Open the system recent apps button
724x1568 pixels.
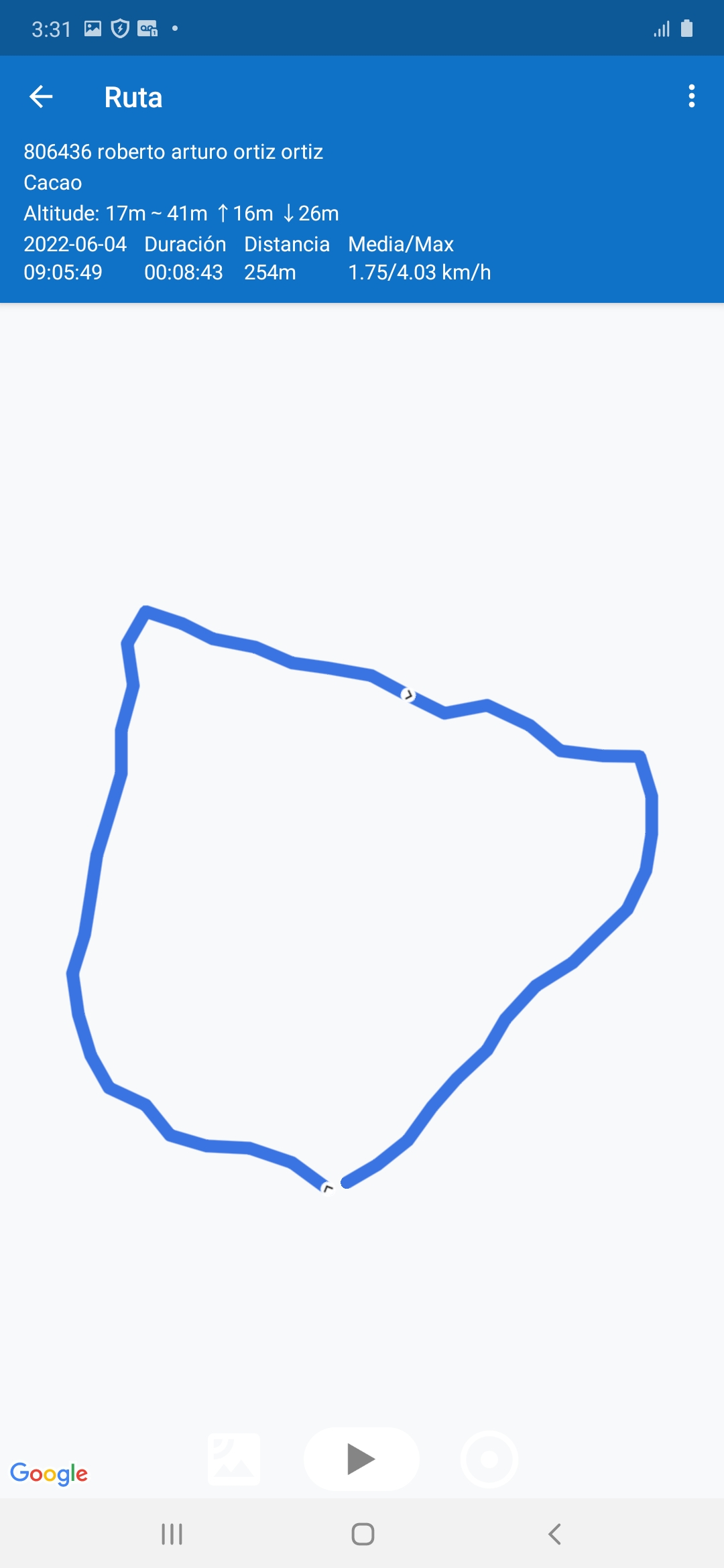coord(172,1534)
